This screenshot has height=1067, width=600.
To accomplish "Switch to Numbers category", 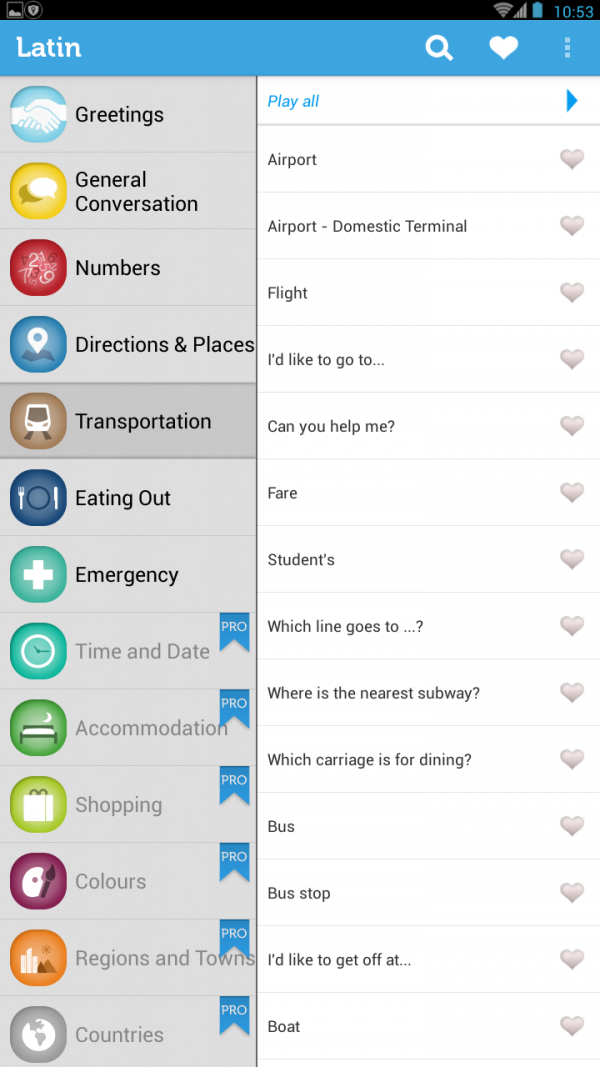I will click(128, 268).
